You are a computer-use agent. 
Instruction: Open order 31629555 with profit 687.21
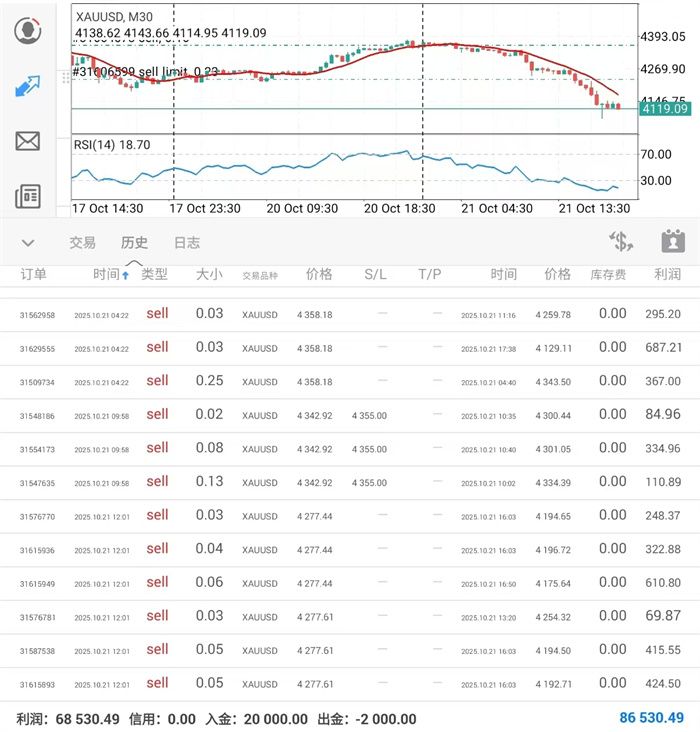(x=350, y=348)
